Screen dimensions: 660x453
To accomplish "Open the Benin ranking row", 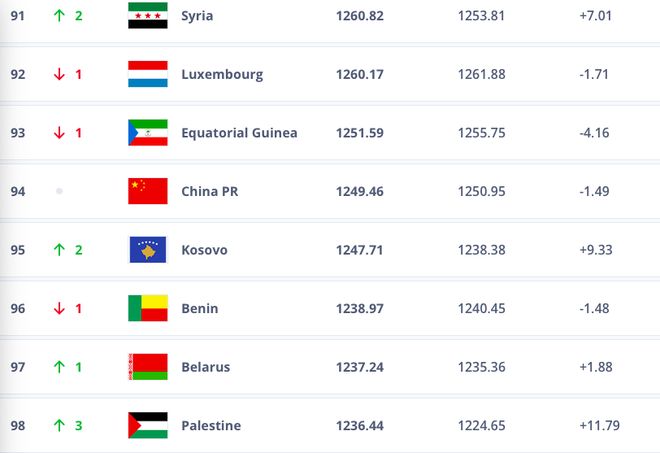I will [199, 308].
